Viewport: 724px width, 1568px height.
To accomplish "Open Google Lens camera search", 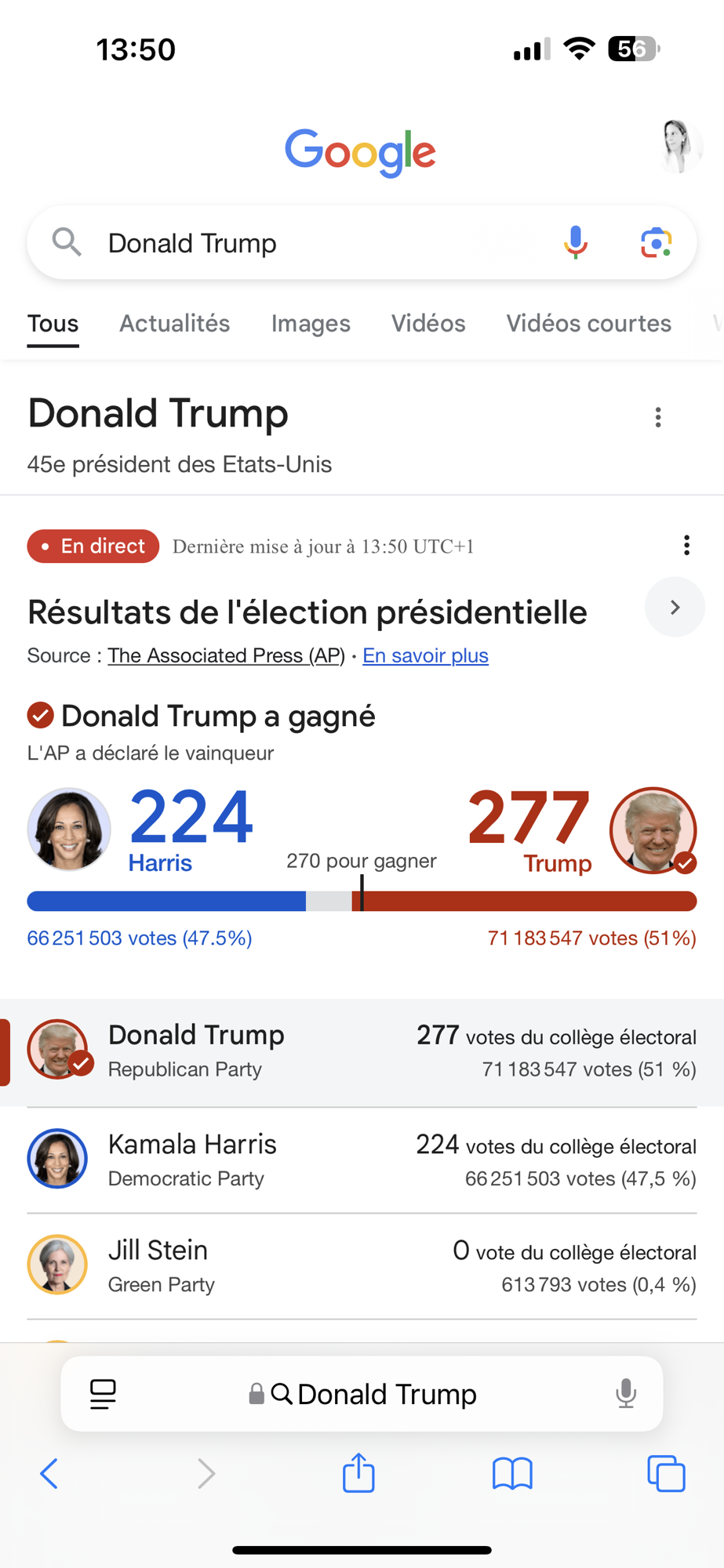I will pos(656,242).
